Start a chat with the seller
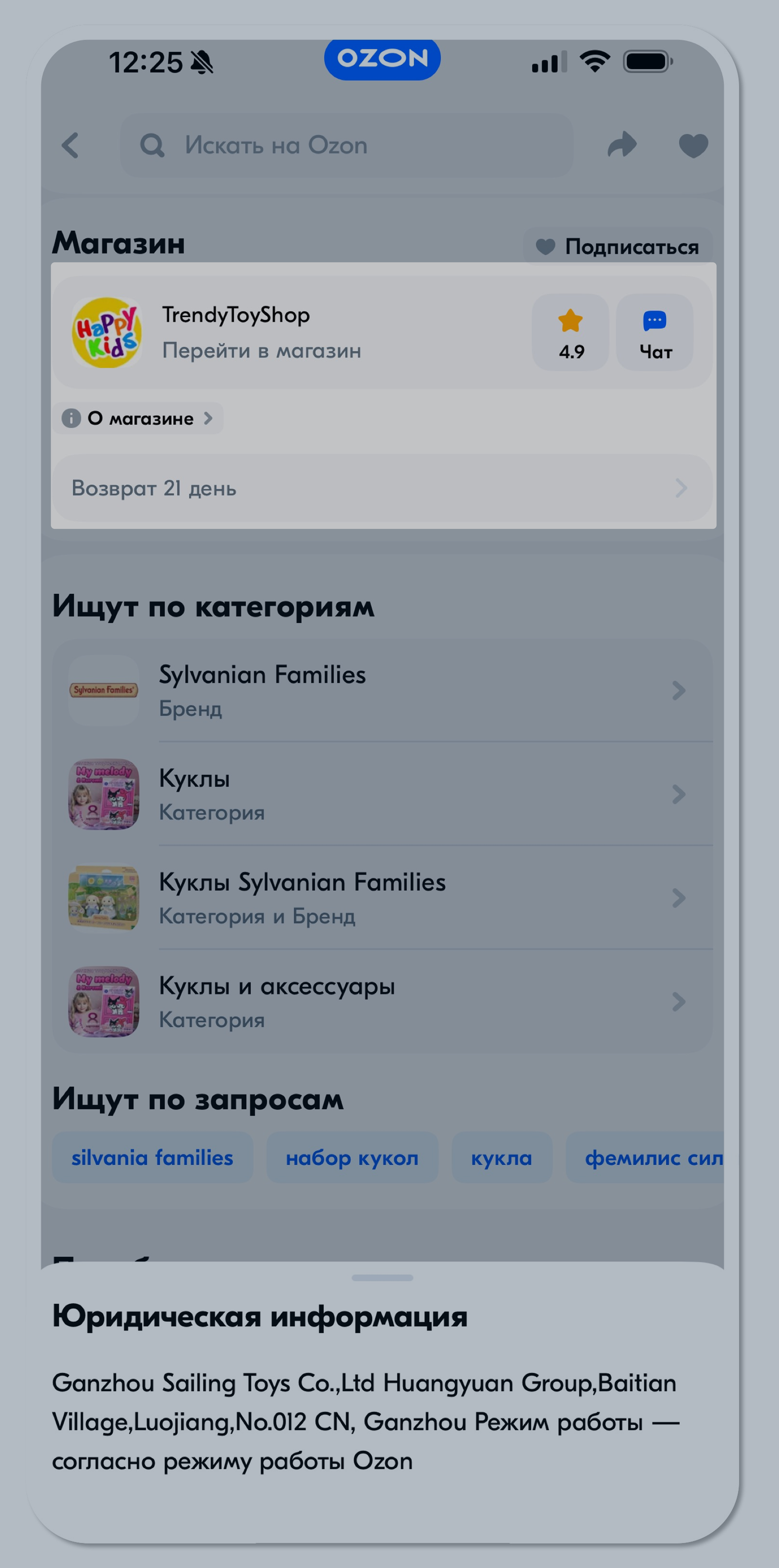 click(x=655, y=332)
